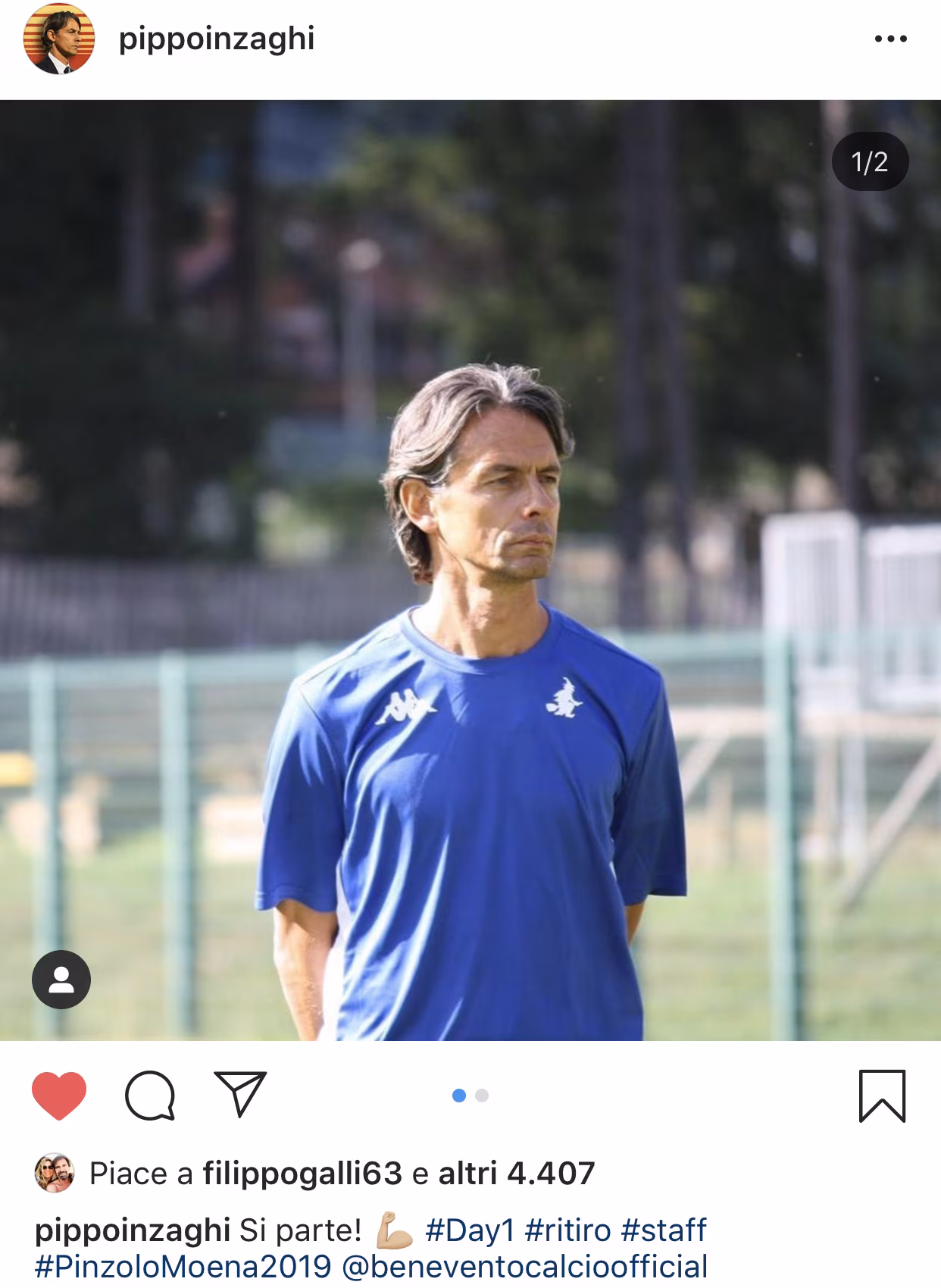Open the pippoinzaghi username in the header
Viewport: 941px width, 1288px height.
pos(217,39)
